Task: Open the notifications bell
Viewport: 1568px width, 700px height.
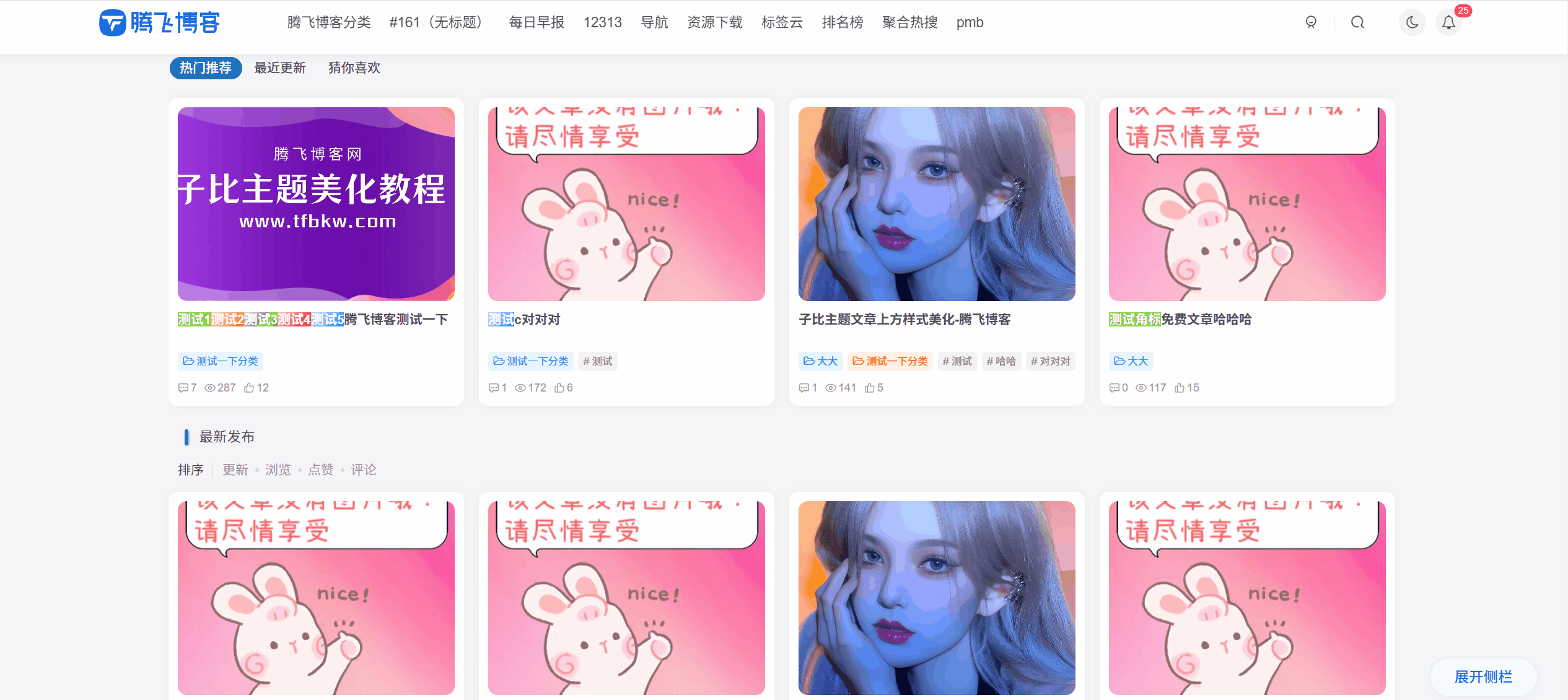Action: coord(1448,22)
